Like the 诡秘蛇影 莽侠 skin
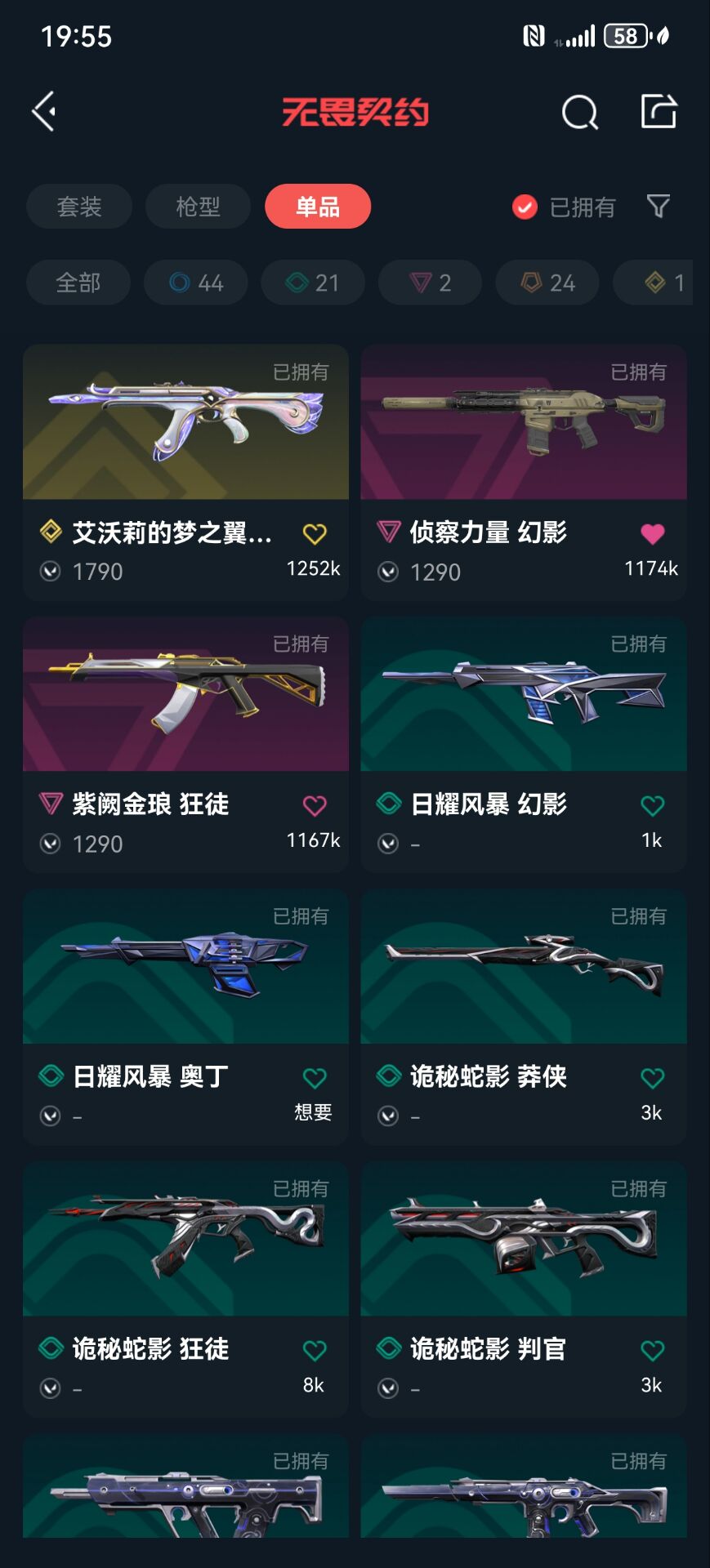 point(652,1079)
